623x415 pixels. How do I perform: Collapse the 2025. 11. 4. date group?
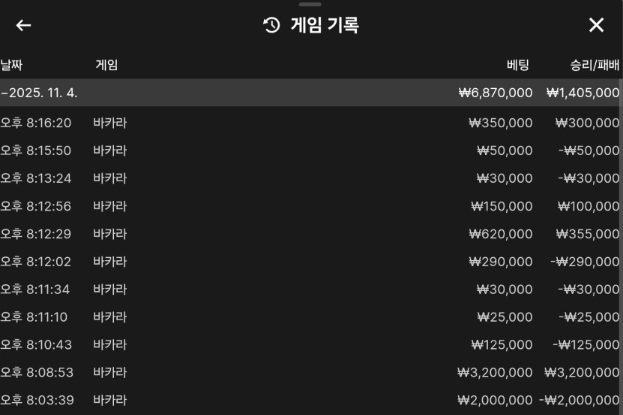40,93
